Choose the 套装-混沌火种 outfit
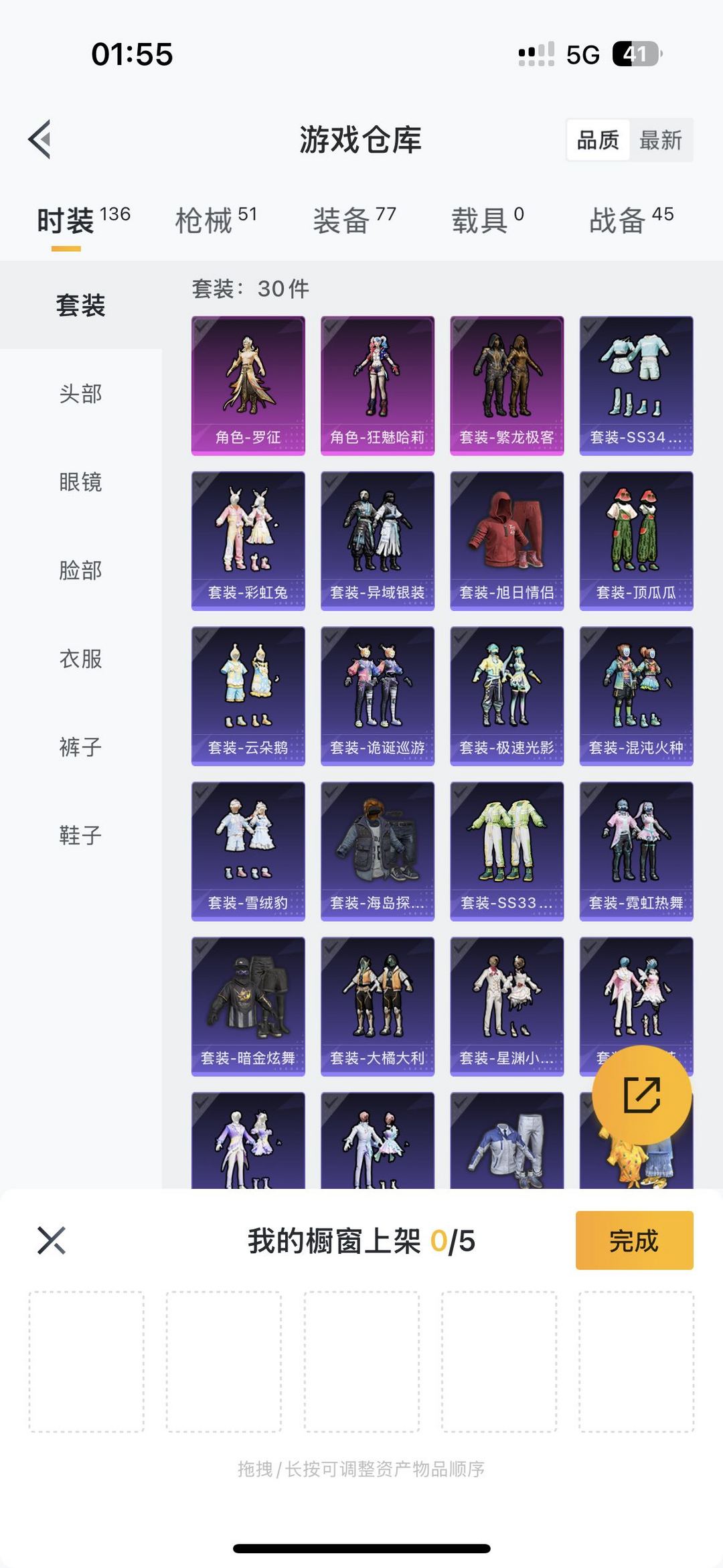The image size is (723, 1568). click(636, 697)
